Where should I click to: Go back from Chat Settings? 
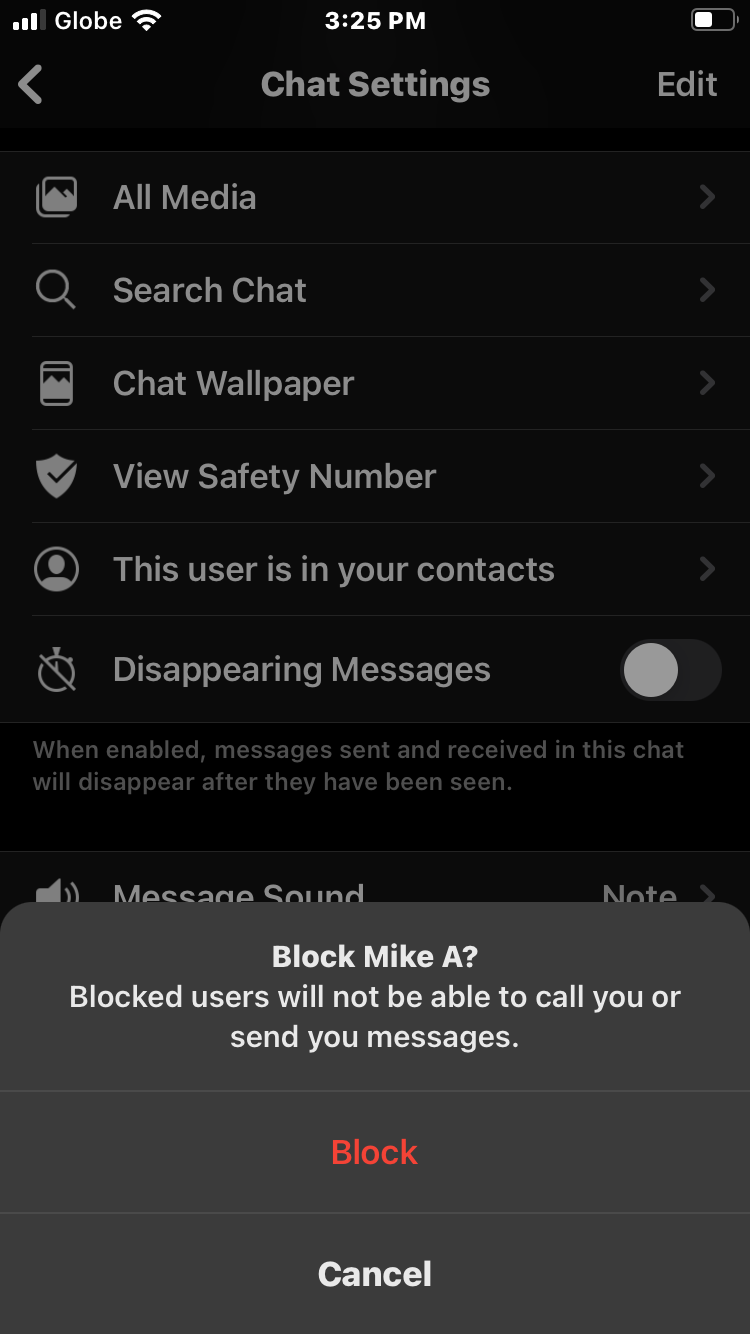32,85
